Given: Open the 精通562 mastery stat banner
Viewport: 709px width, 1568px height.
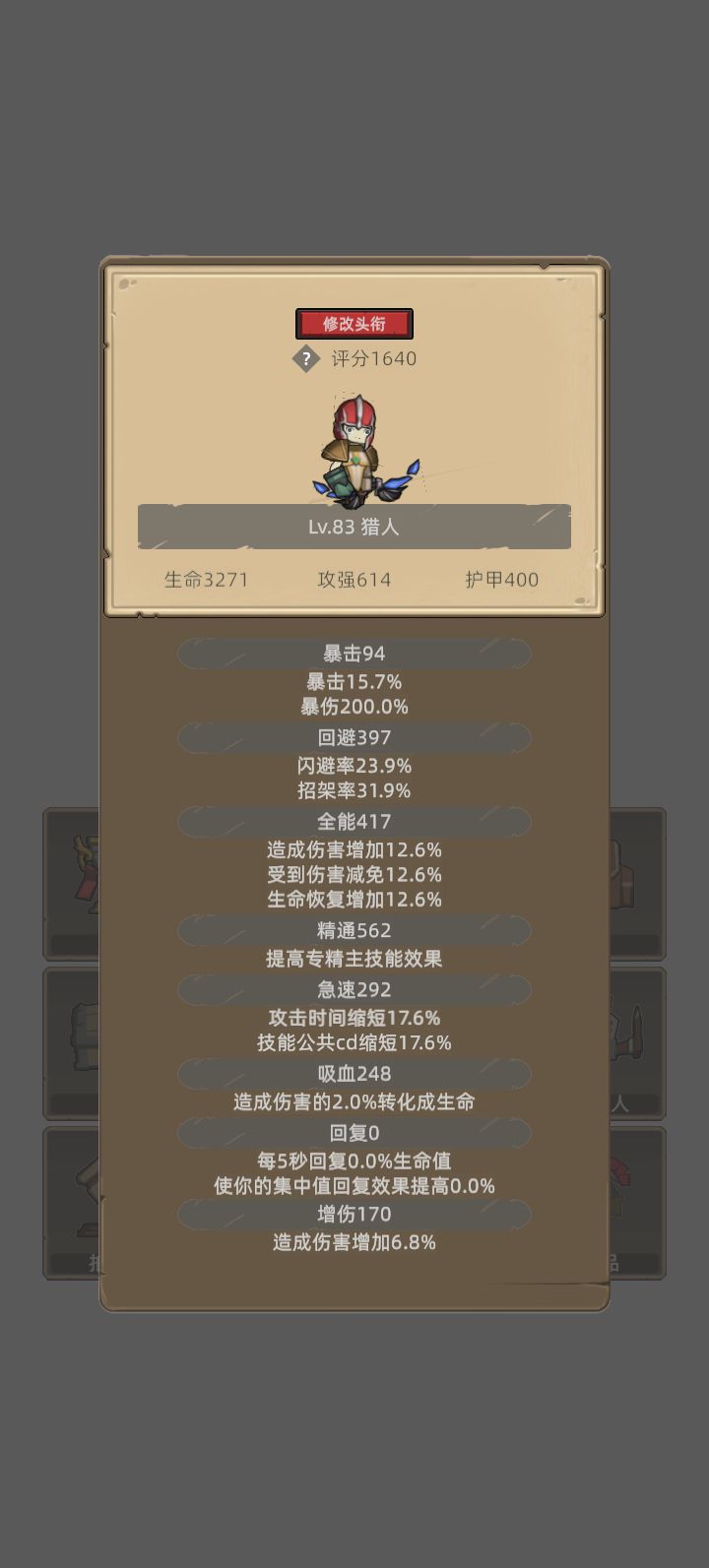Looking at the screenshot, I should point(353,930).
